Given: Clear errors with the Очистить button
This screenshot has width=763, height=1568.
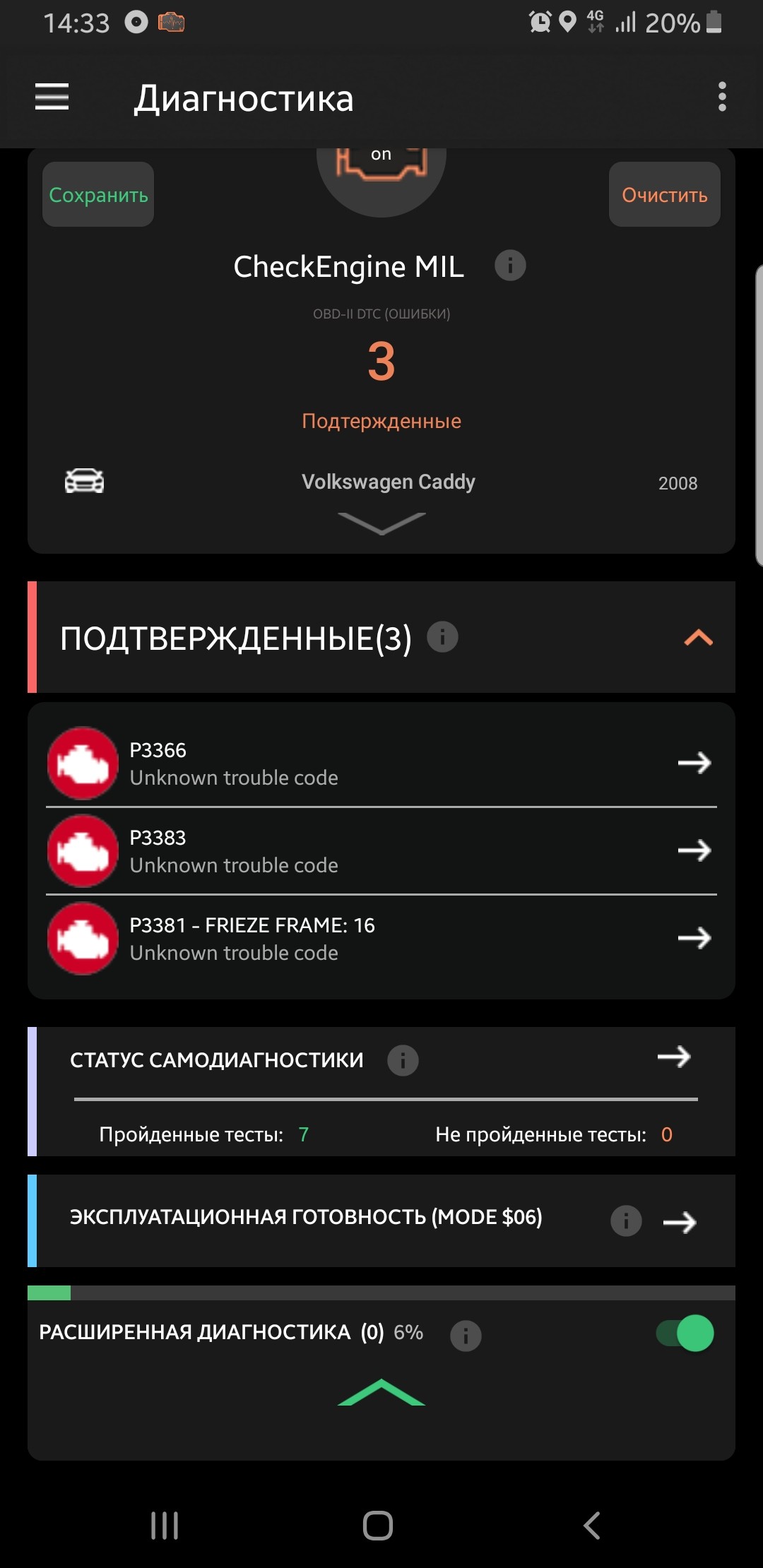Looking at the screenshot, I should click(x=664, y=194).
